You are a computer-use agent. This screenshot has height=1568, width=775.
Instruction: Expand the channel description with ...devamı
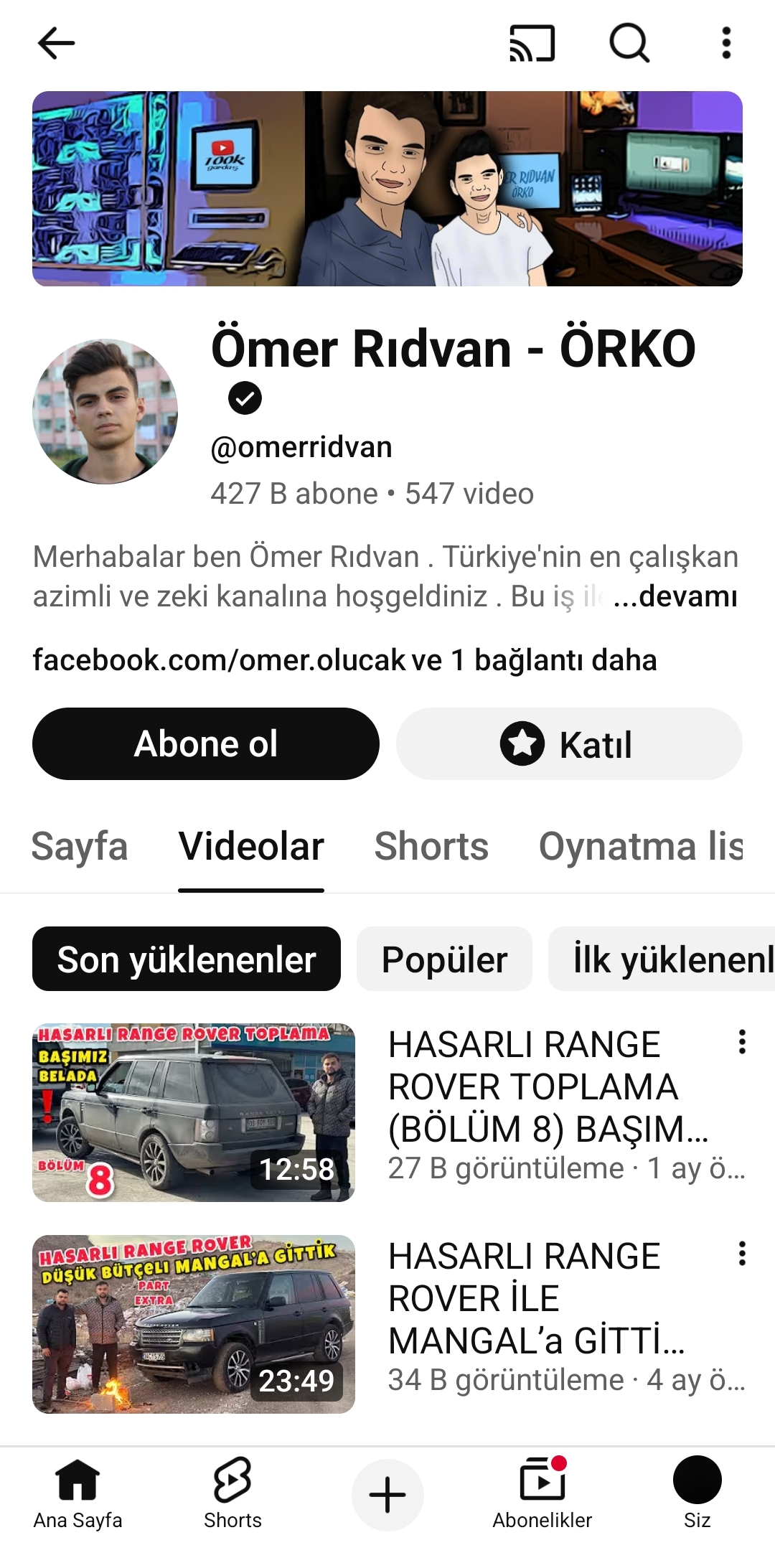coord(675,596)
